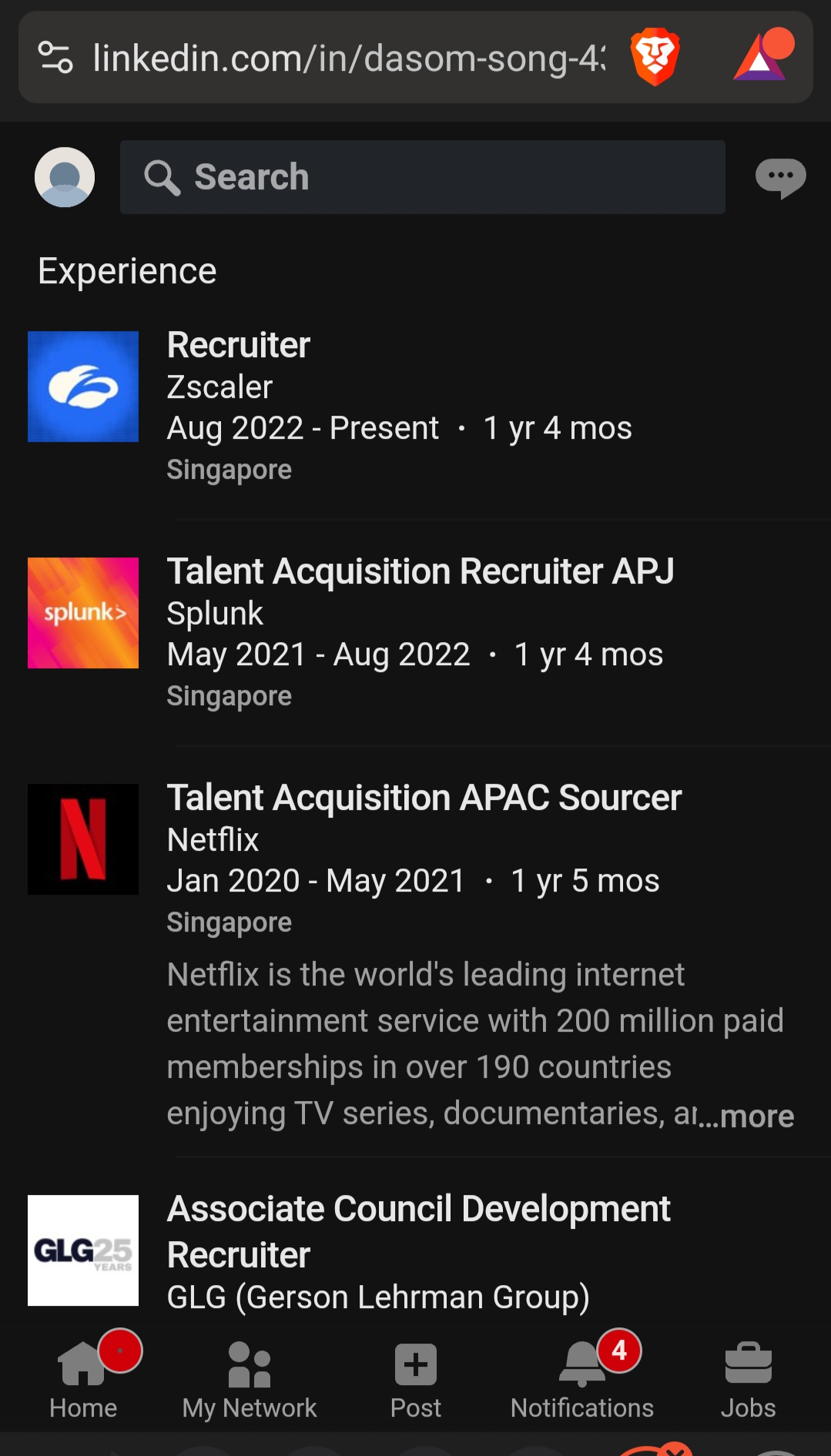The image size is (831, 1456).
Task: Open my profile avatar menu
Action: pos(65,177)
